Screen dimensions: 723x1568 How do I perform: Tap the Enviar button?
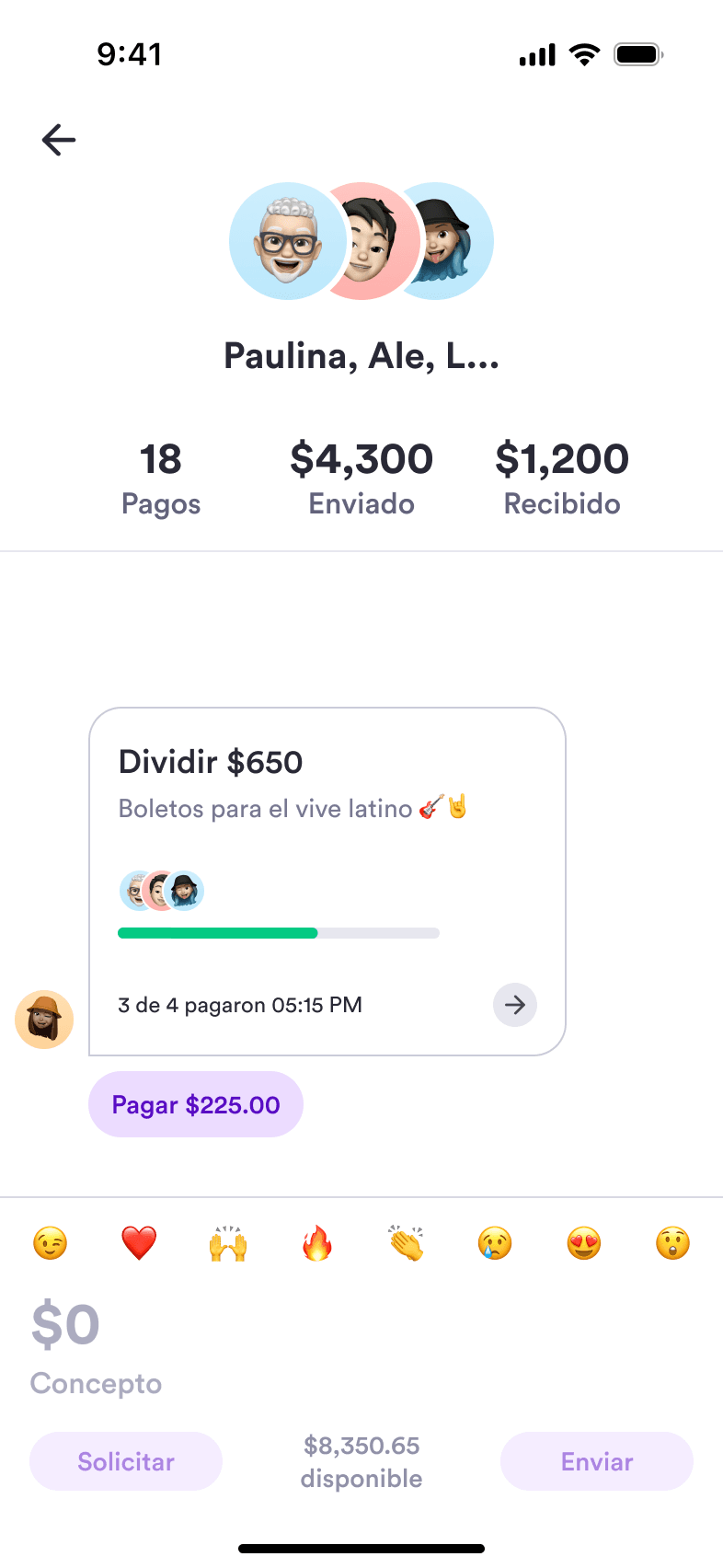[597, 1461]
